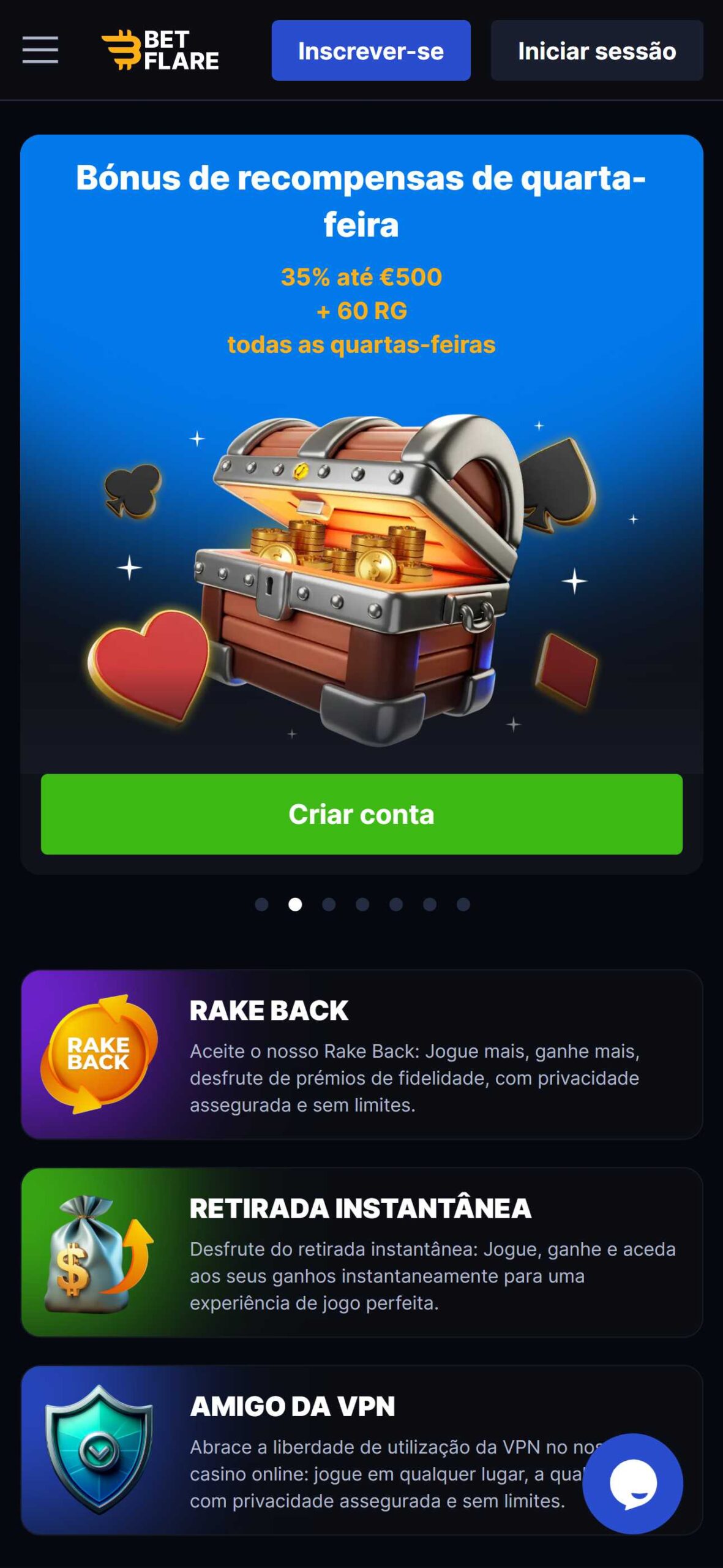Screen dimensions: 723x1568
Task: Select the third carousel page dot
Action: pyautogui.click(x=329, y=905)
